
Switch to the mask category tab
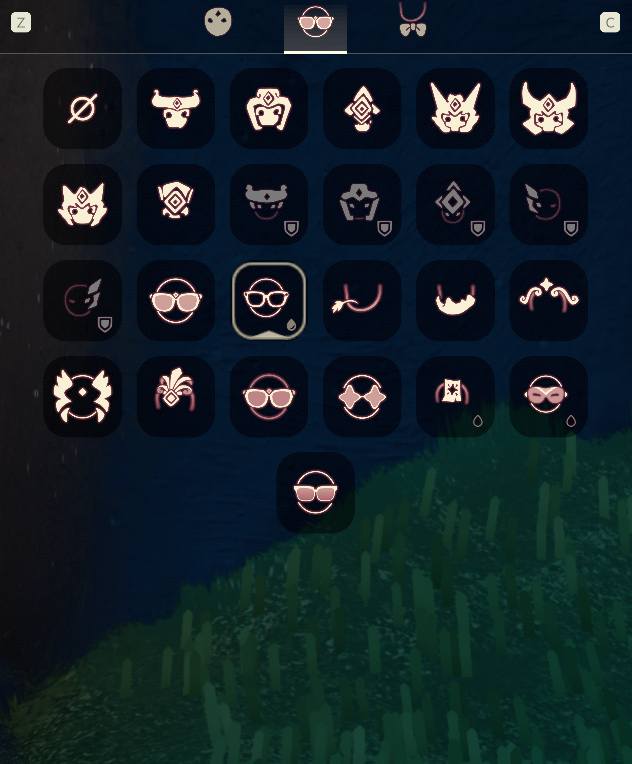point(218,22)
